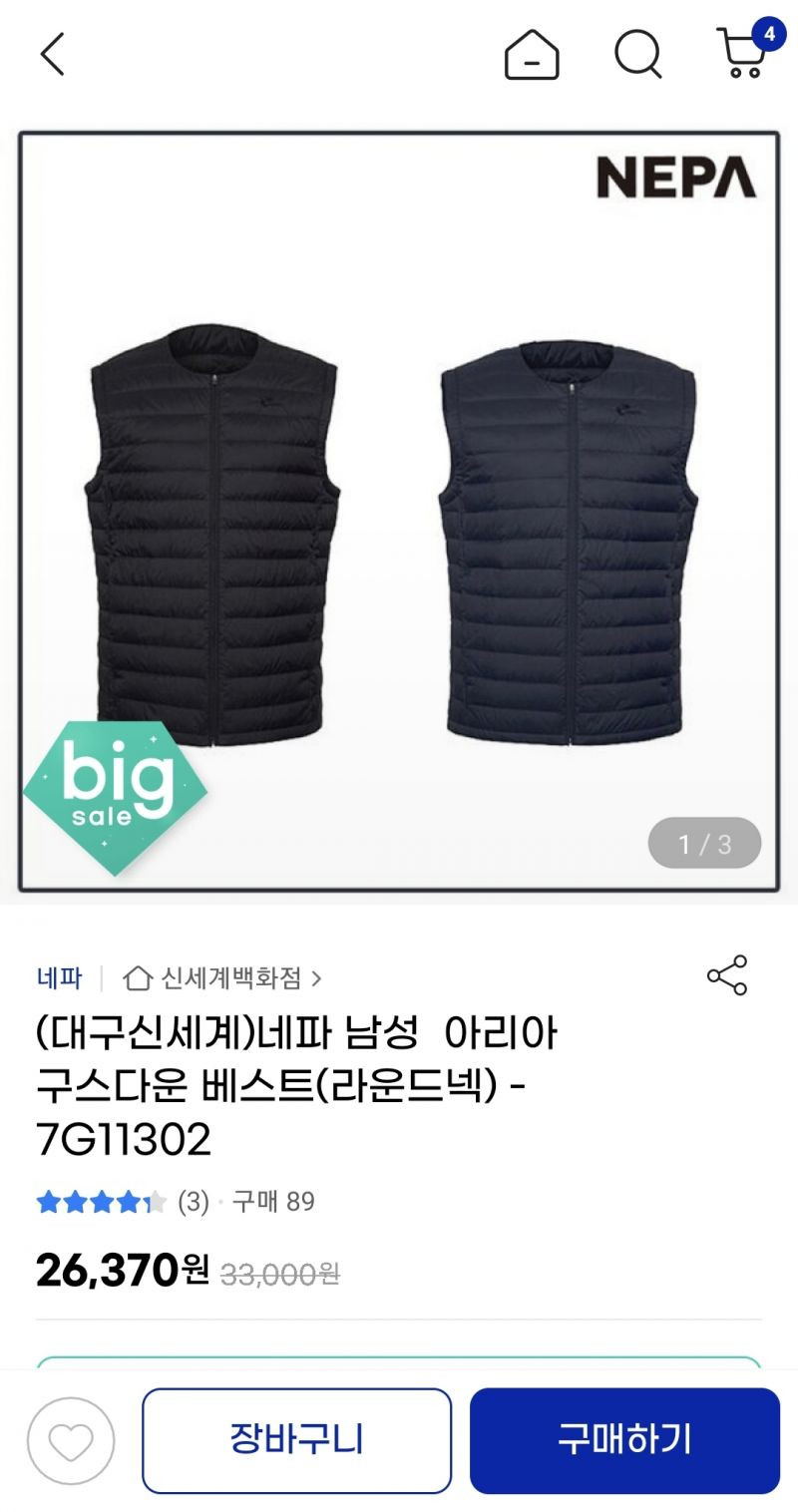This screenshot has height=1512, width=798.
Task: Share this product
Action: click(727, 975)
